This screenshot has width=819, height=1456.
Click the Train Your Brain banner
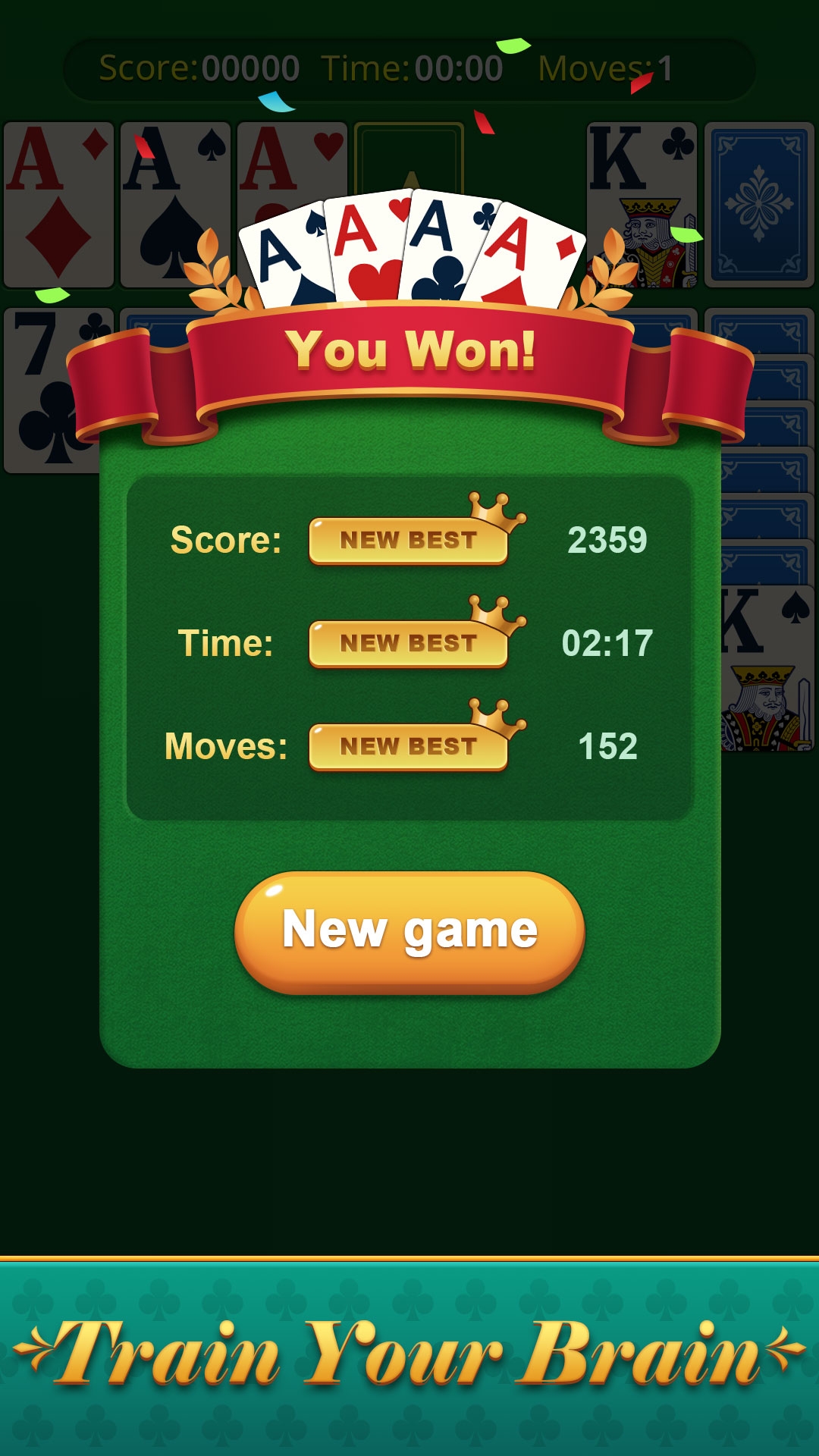tap(409, 1357)
